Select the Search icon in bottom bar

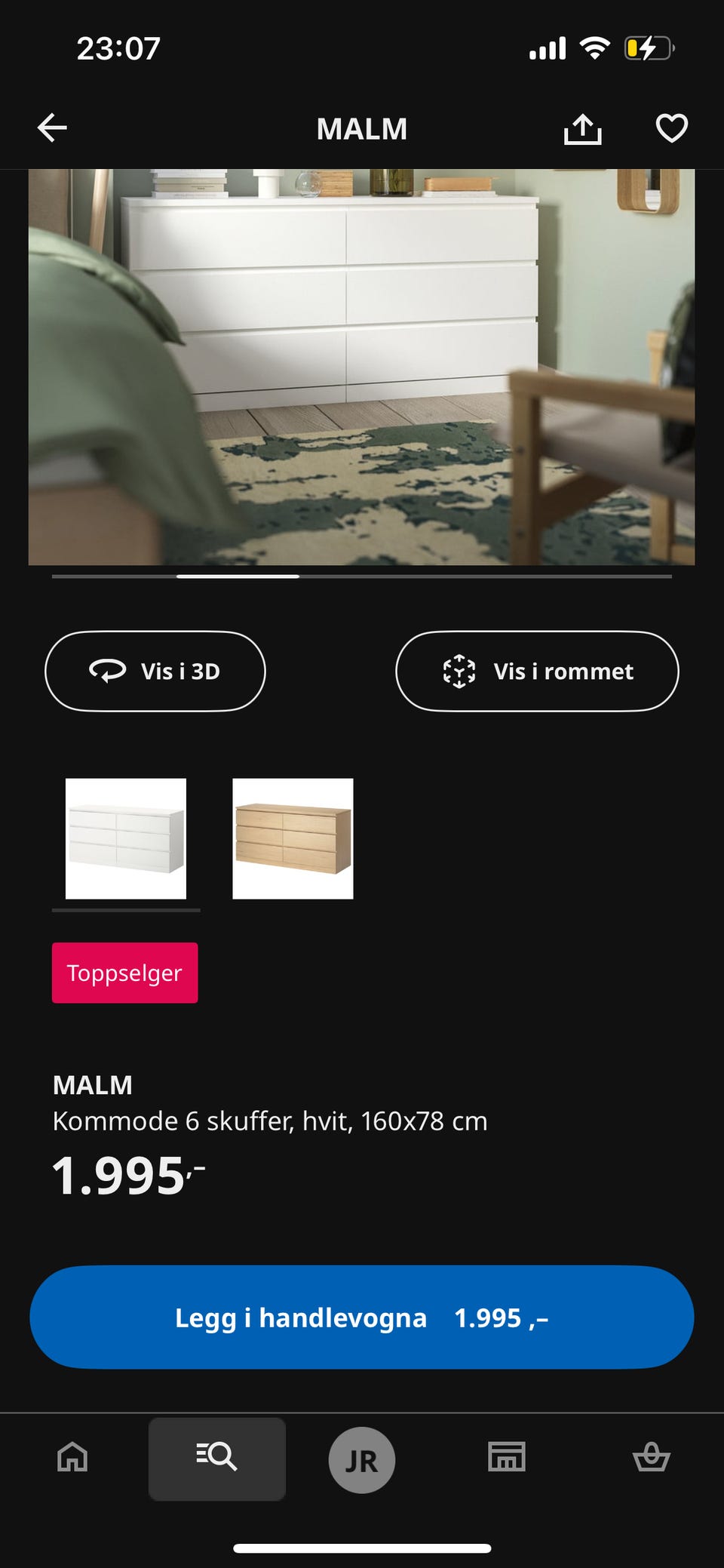[217, 1458]
